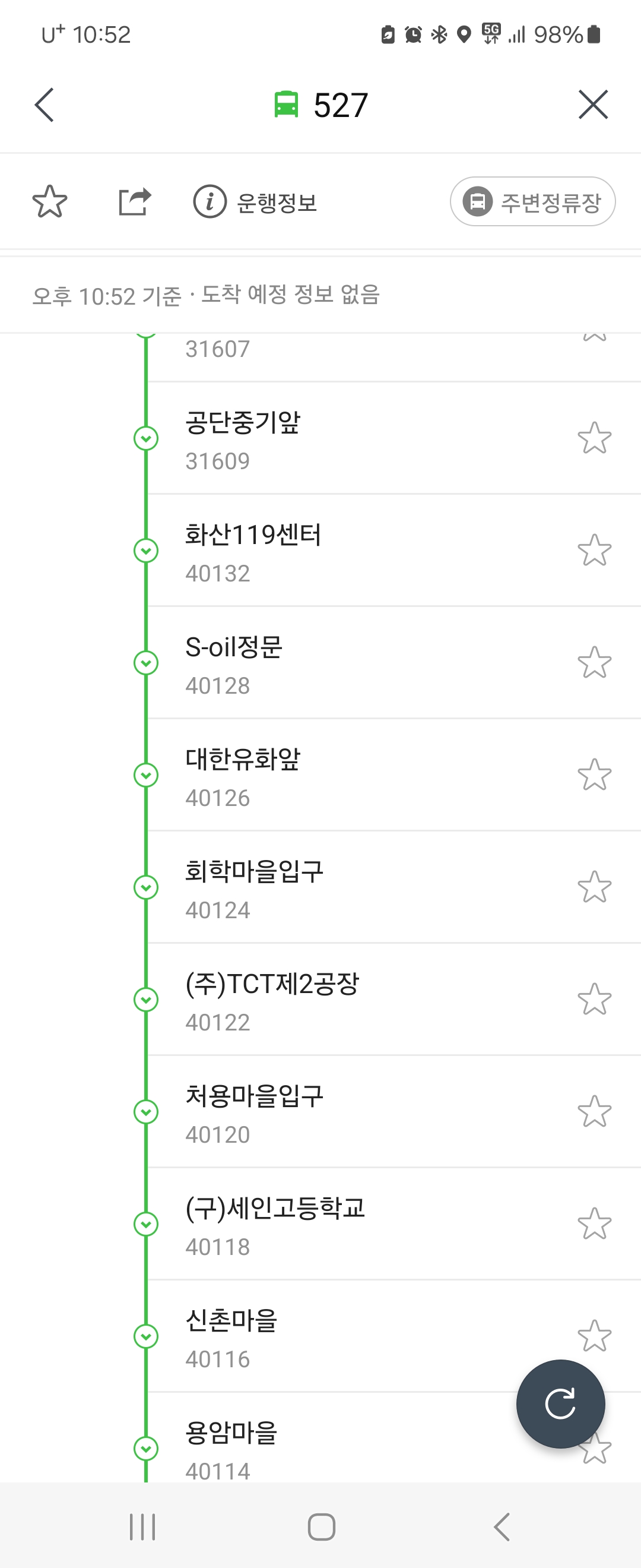Open the S-oil정문 stop details
The width and height of the screenshot is (641, 1568).
pyautogui.click(x=234, y=663)
